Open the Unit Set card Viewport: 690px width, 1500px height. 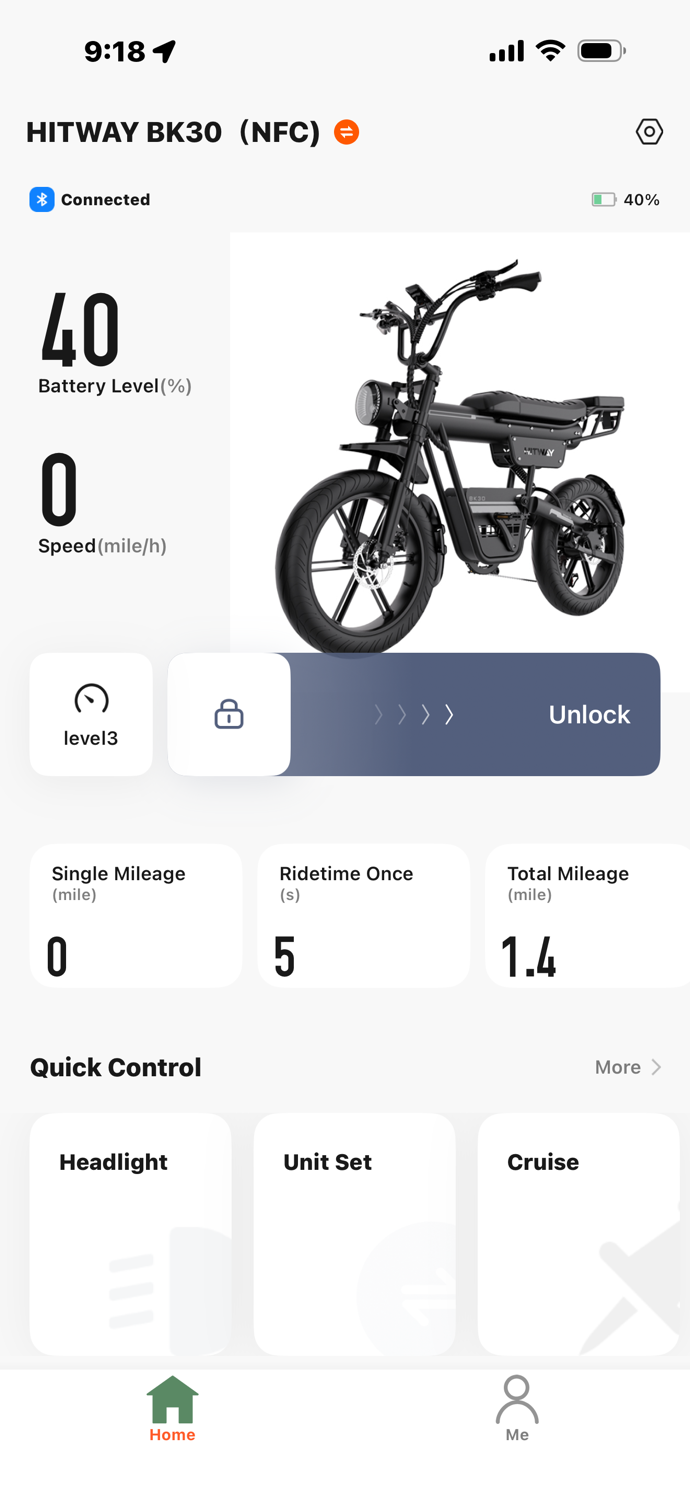[x=355, y=1233]
